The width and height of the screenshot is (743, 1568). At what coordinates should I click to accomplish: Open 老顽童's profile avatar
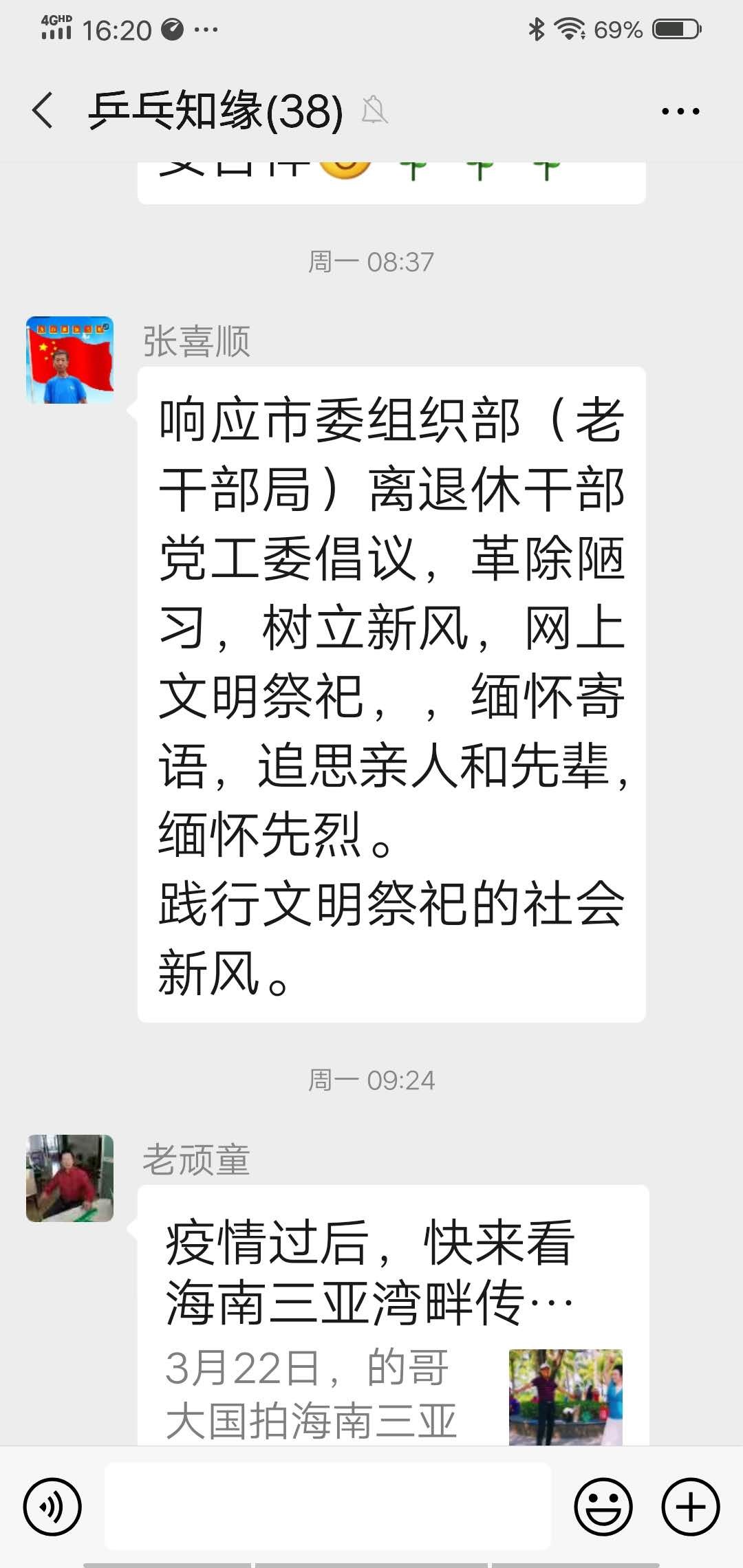pyautogui.click(x=69, y=1178)
